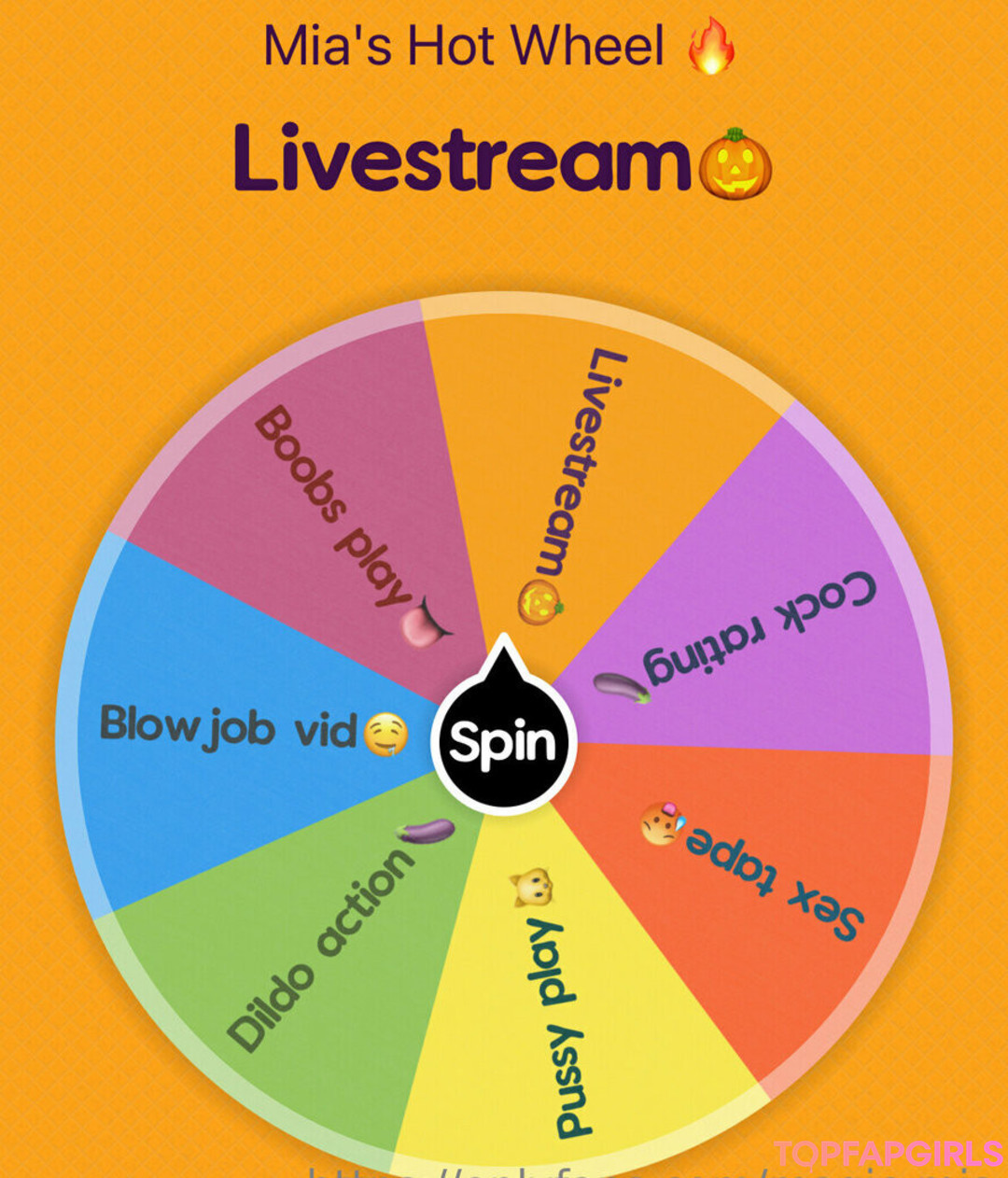Tap the black Spin button

click(x=503, y=742)
